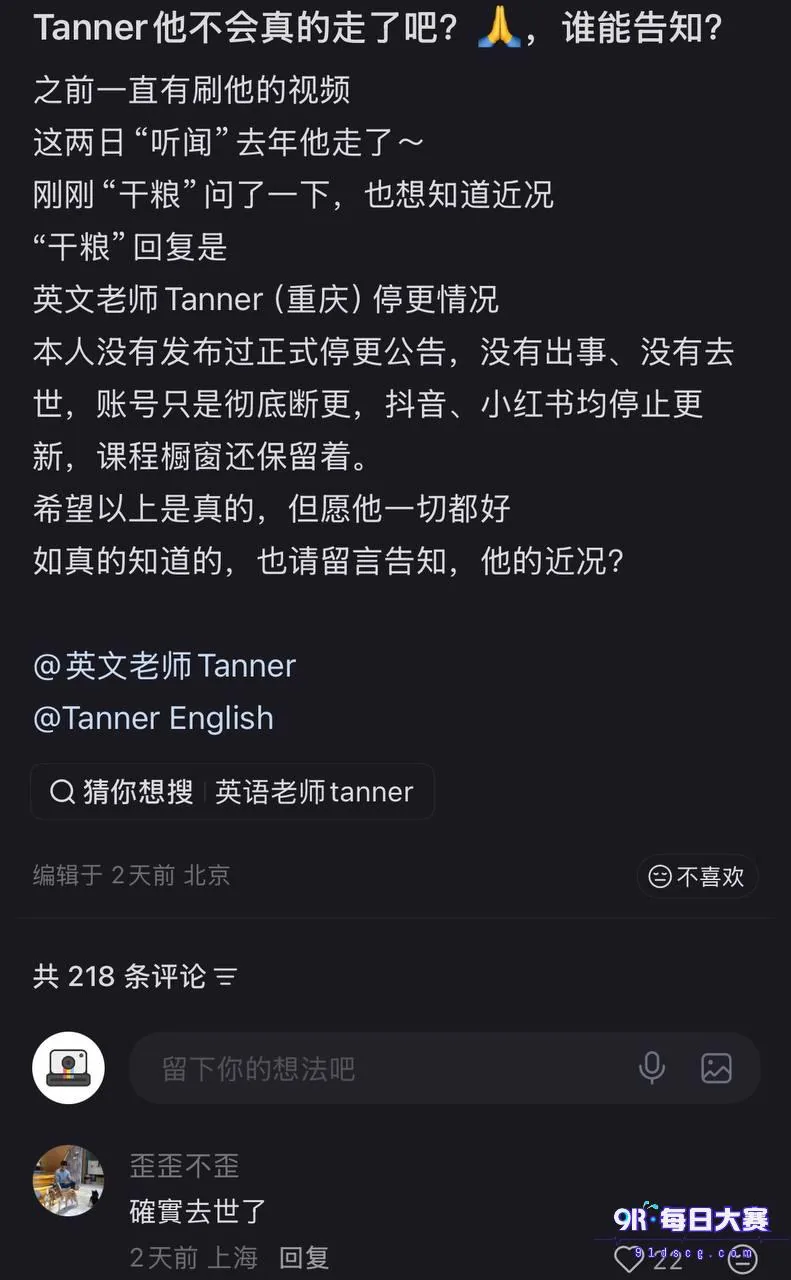Mark the post as 不喜欢

click(x=697, y=876)
